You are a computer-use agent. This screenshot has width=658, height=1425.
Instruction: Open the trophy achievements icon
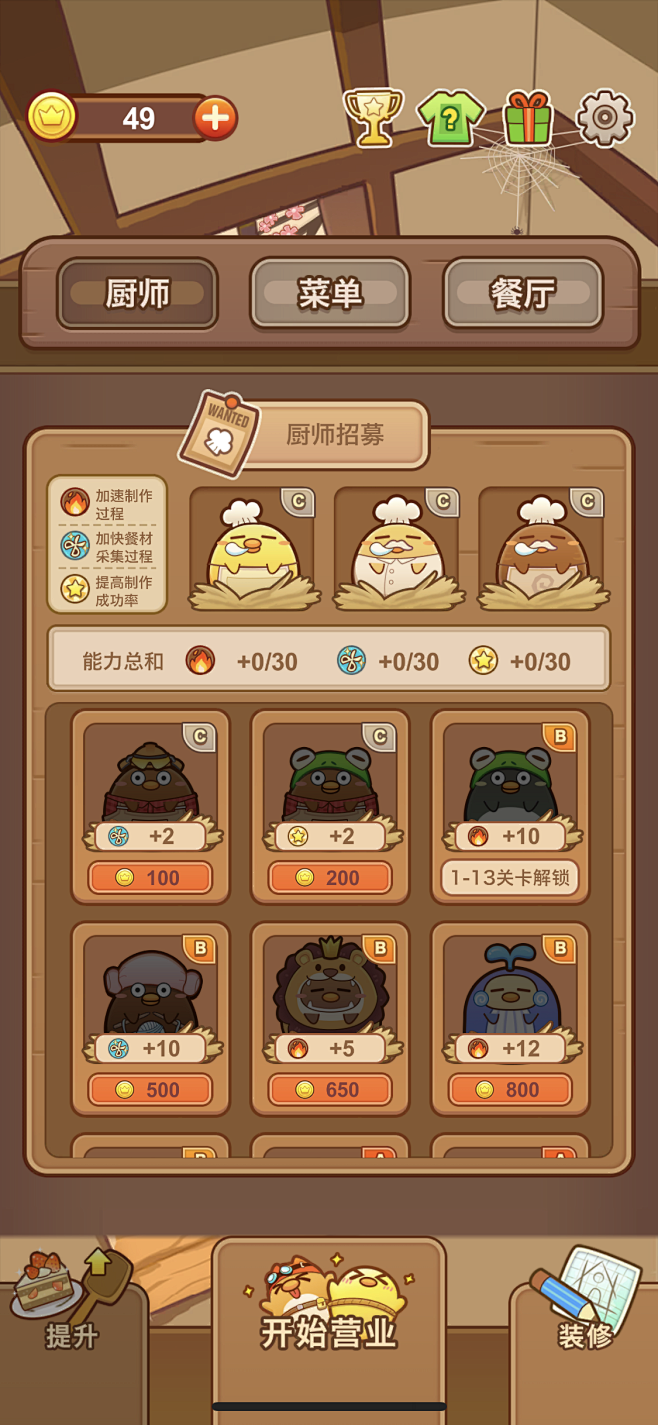pos(373,117)
